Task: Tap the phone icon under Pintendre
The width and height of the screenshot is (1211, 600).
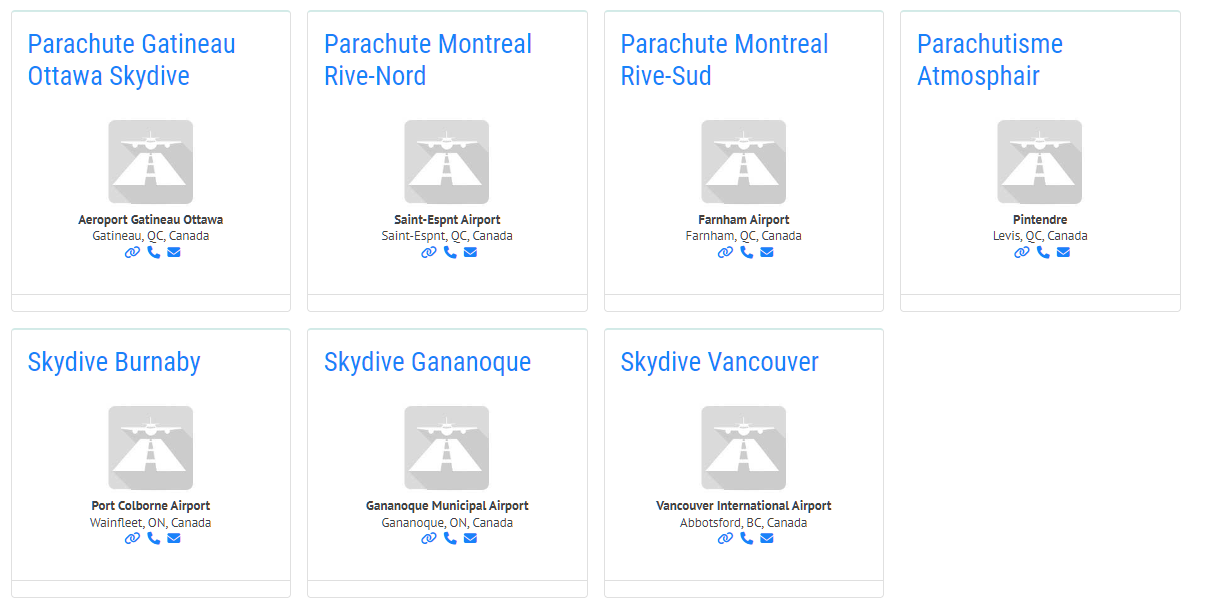Action: 1043,253
